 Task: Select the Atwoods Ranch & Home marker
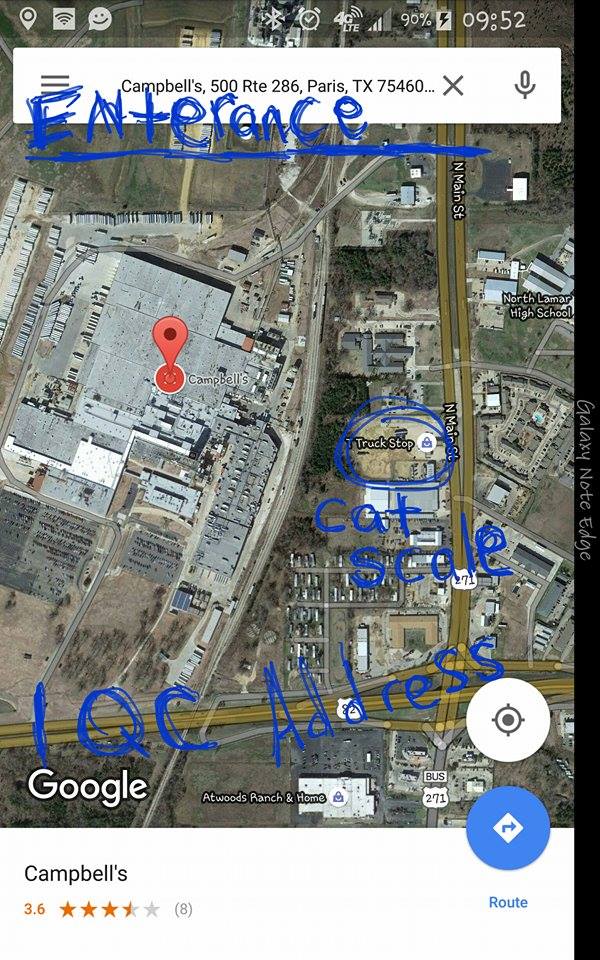(x=337, y=797)
